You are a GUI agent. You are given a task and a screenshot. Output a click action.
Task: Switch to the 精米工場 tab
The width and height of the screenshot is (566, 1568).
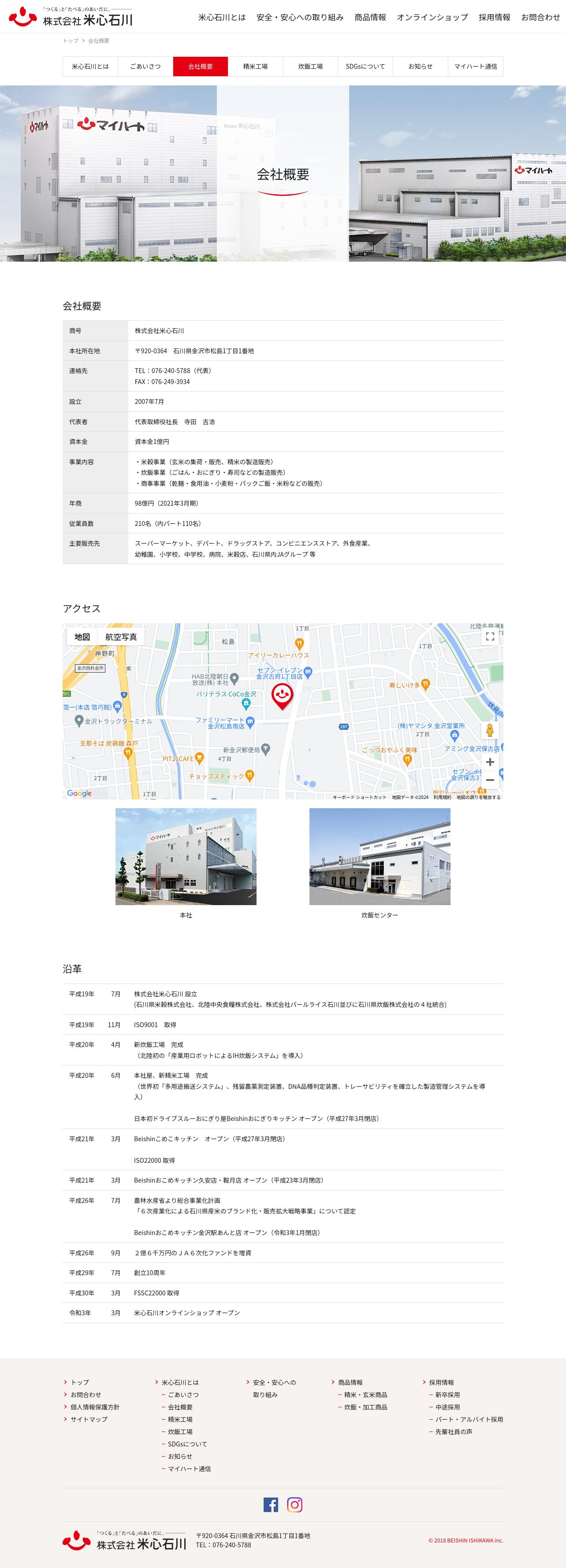(255, 67)
